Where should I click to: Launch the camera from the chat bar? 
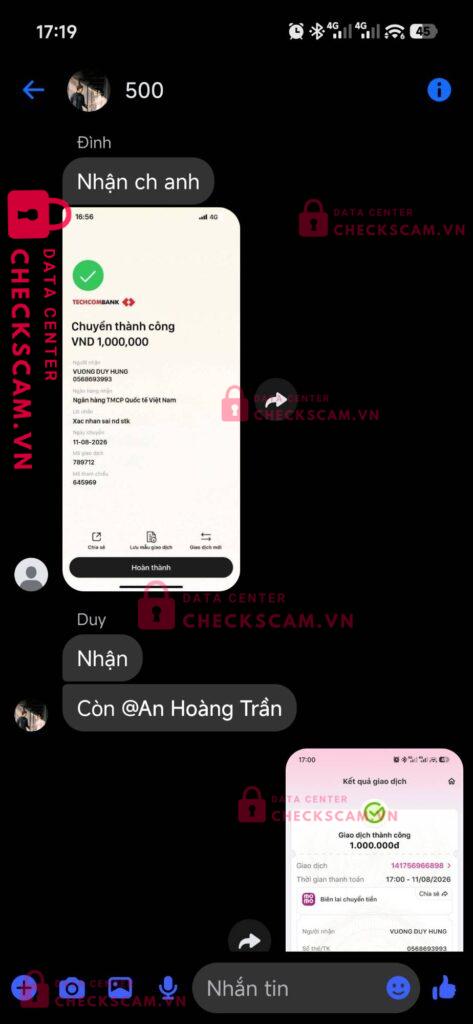pyautogui.click(x=72, y=988)
